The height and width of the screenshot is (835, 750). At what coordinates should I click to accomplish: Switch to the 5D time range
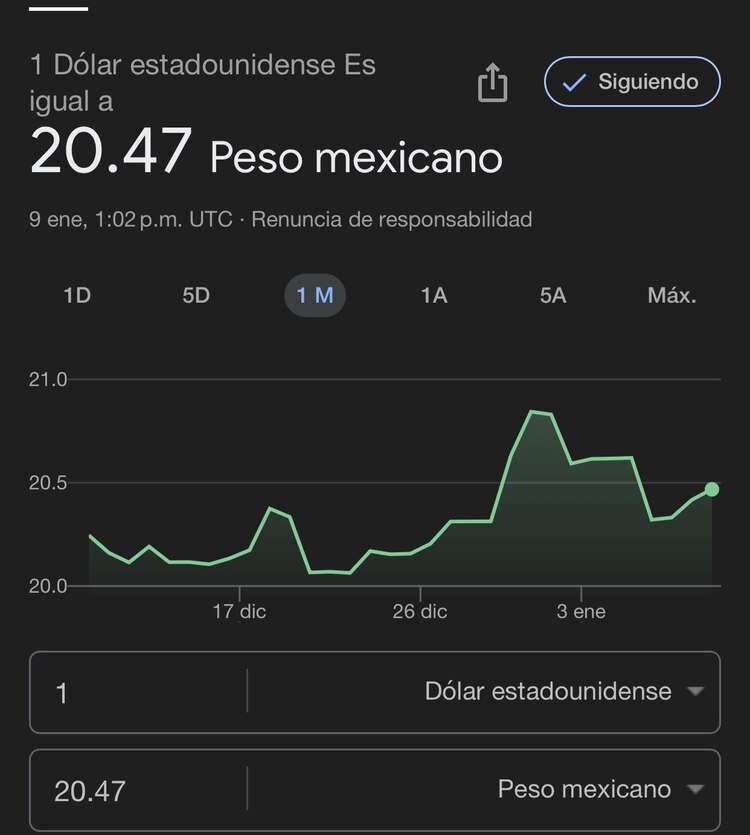tap(196, 295)
